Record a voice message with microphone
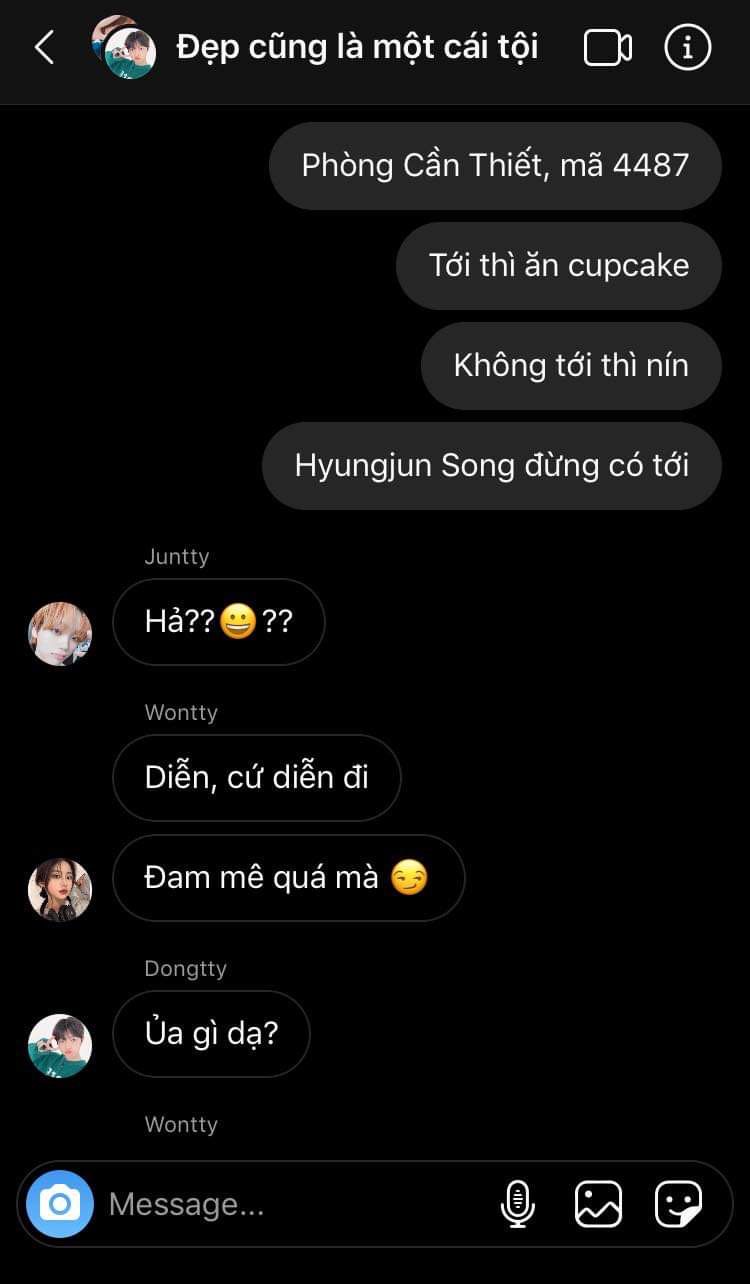Image resolution: width=750 pixels, height=1284 pixels. (517, 1204)
